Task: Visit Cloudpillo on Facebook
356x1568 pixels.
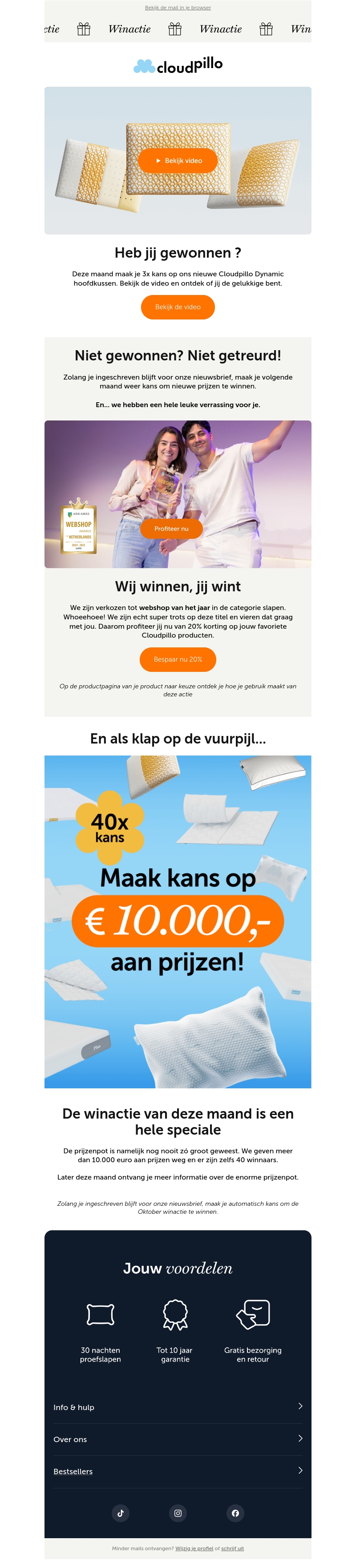Action: (x=235, y=1513)
